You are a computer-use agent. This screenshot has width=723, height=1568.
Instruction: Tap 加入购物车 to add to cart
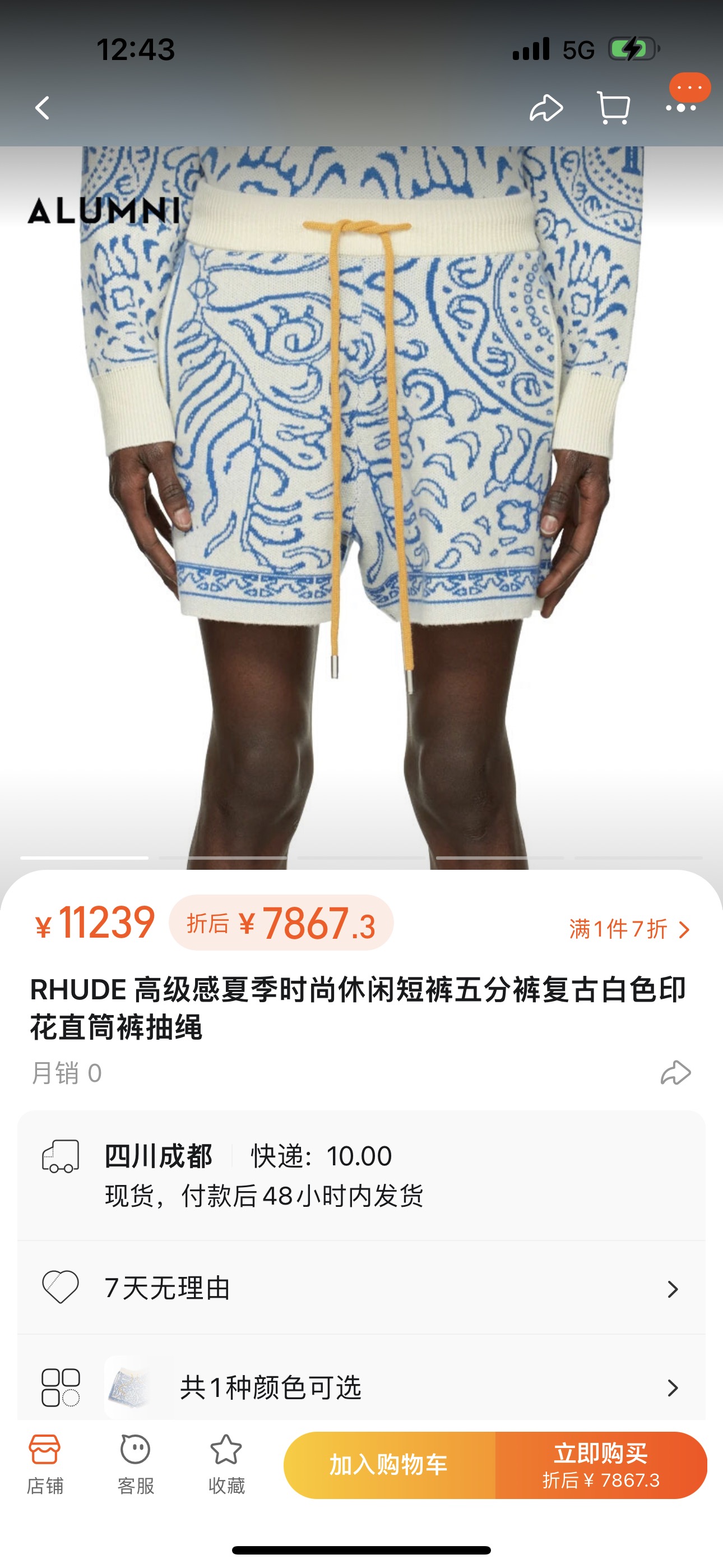coord(390,1464)
